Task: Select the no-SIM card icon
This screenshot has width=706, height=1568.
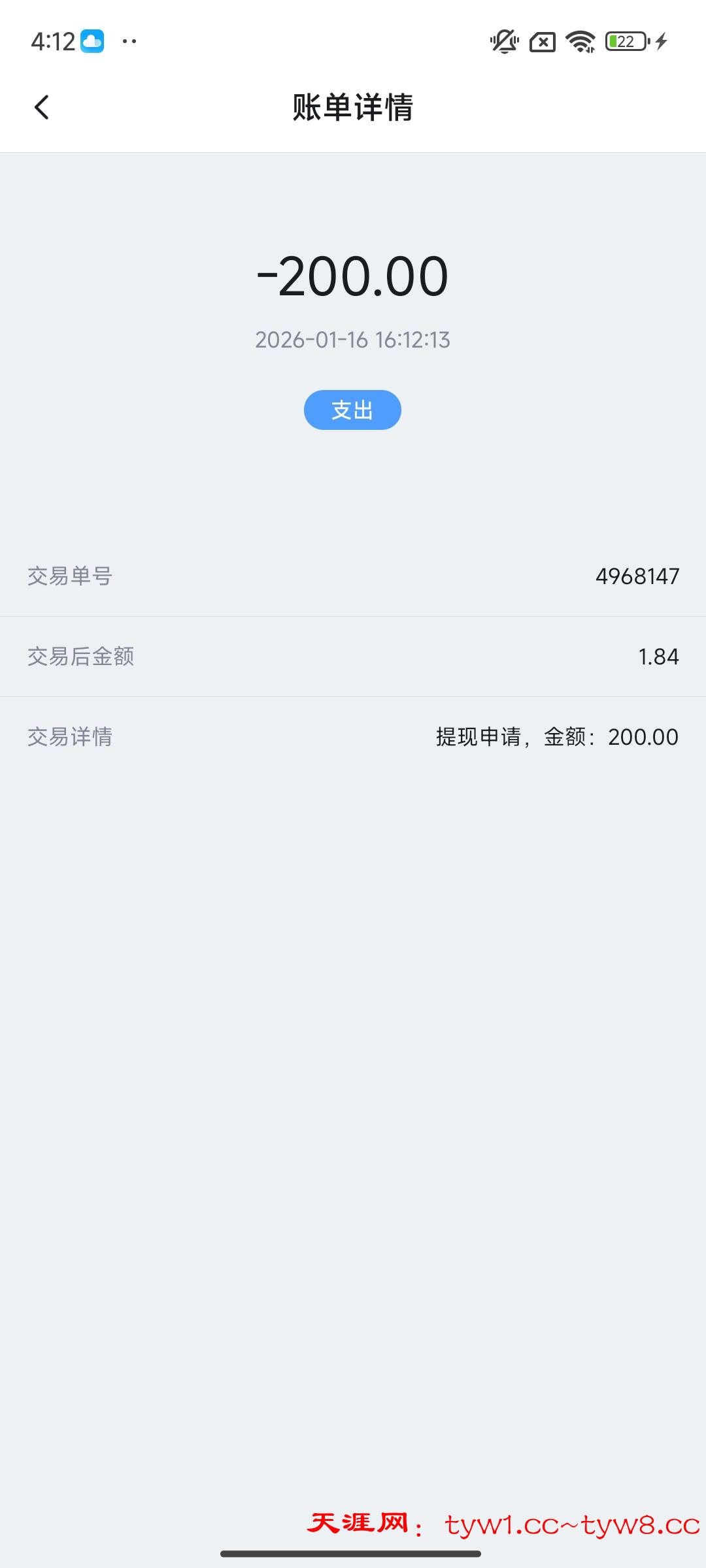Action: 543,42
